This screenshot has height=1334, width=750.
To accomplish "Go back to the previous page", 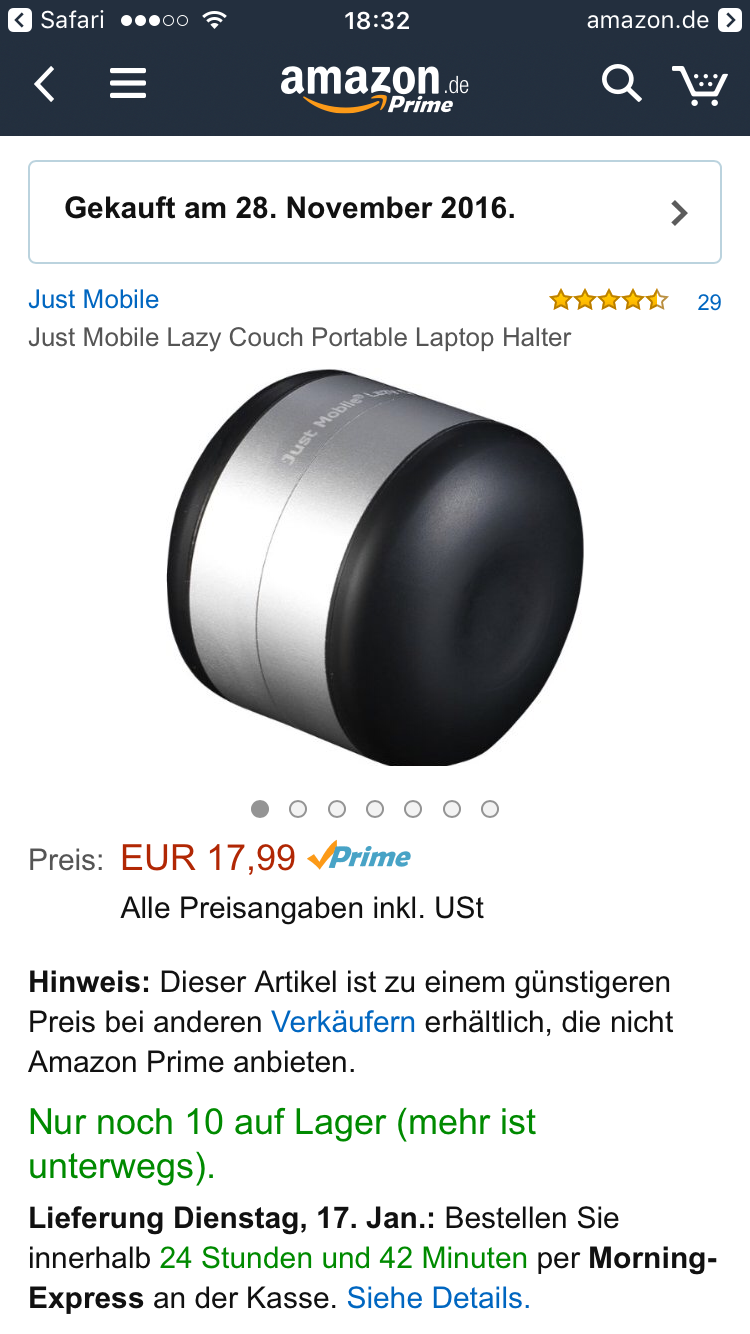I will click(45, 84).
